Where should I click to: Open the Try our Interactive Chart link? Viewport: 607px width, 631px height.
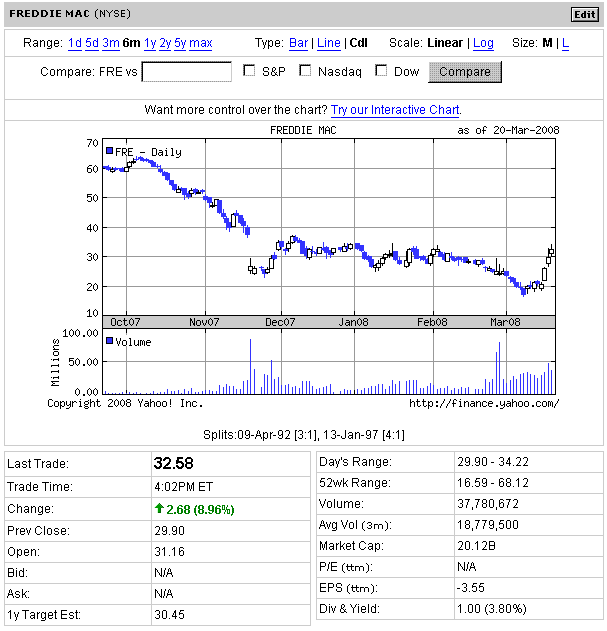click(x=396, y=110)
